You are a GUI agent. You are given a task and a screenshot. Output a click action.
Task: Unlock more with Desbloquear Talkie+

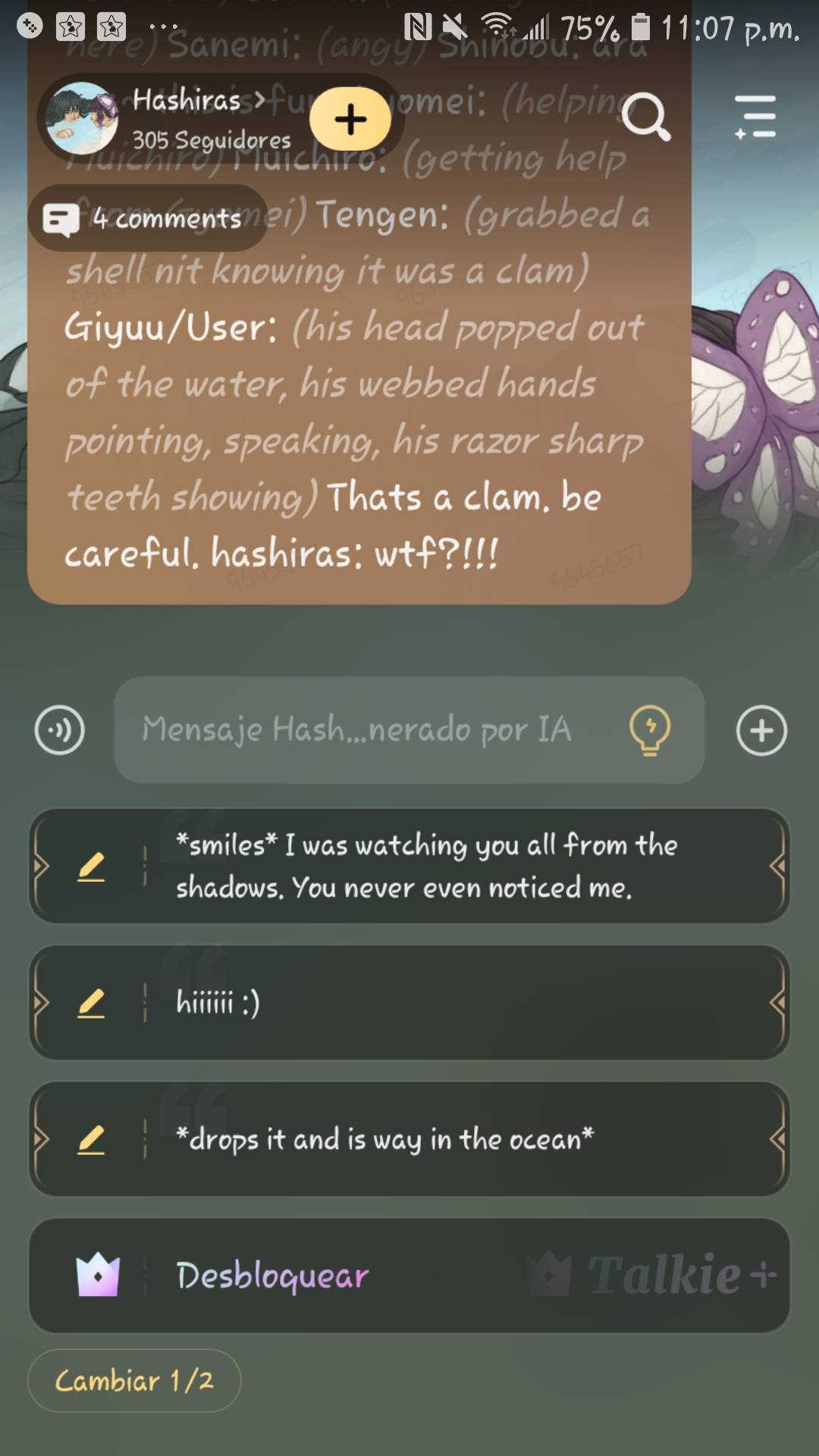pyautogui.click(x=409, y=1276)
